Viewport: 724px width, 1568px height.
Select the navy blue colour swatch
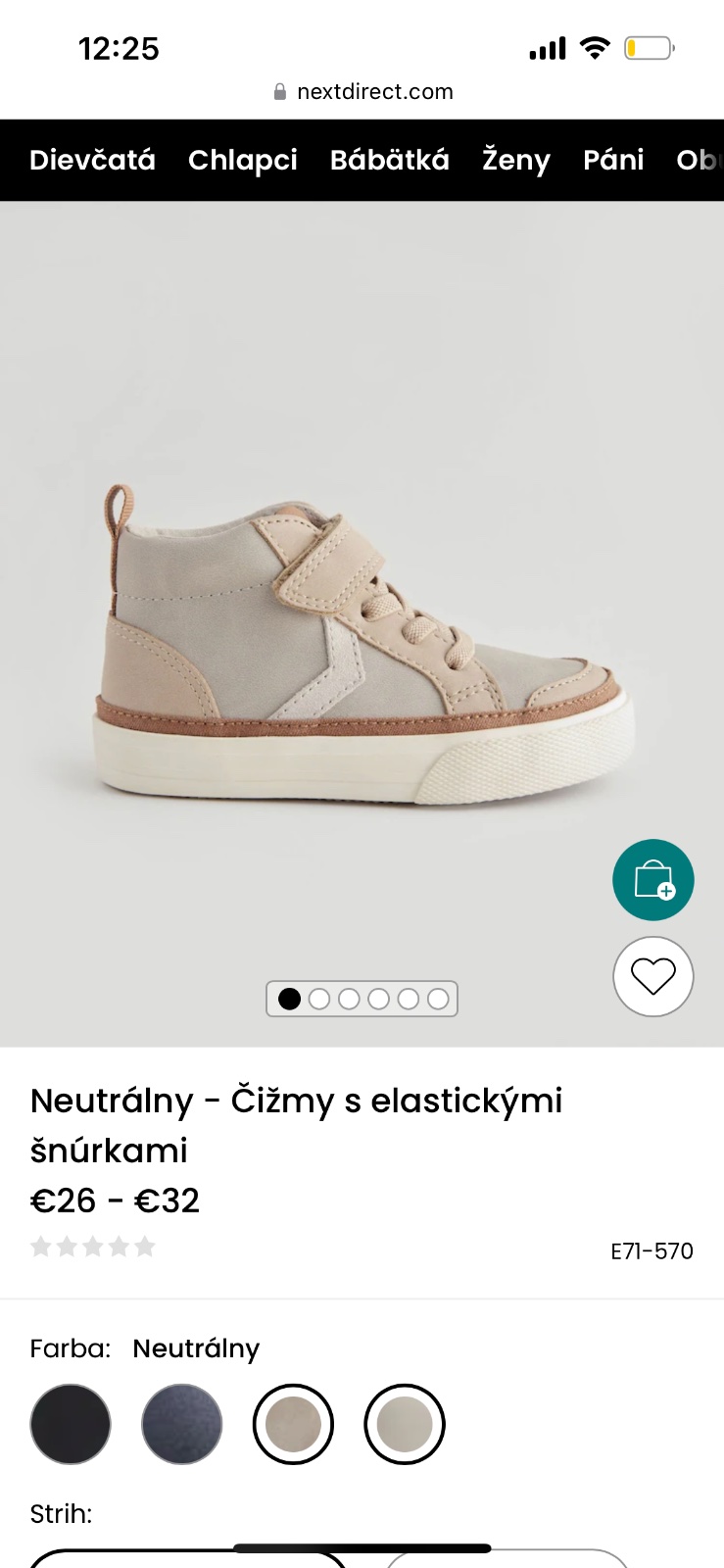[x=182, y=1424]
